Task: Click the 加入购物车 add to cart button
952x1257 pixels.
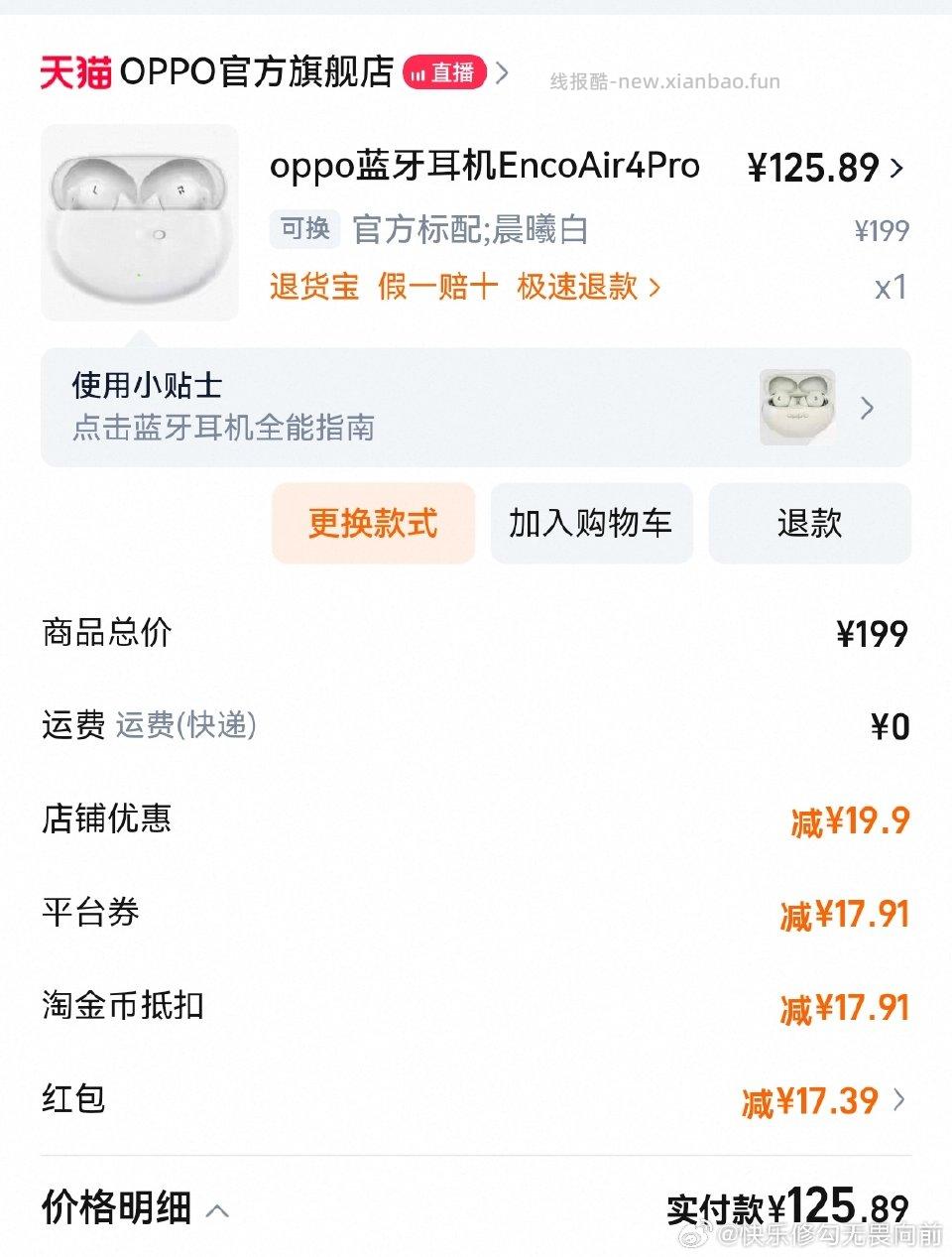Action: click(591, 523)
